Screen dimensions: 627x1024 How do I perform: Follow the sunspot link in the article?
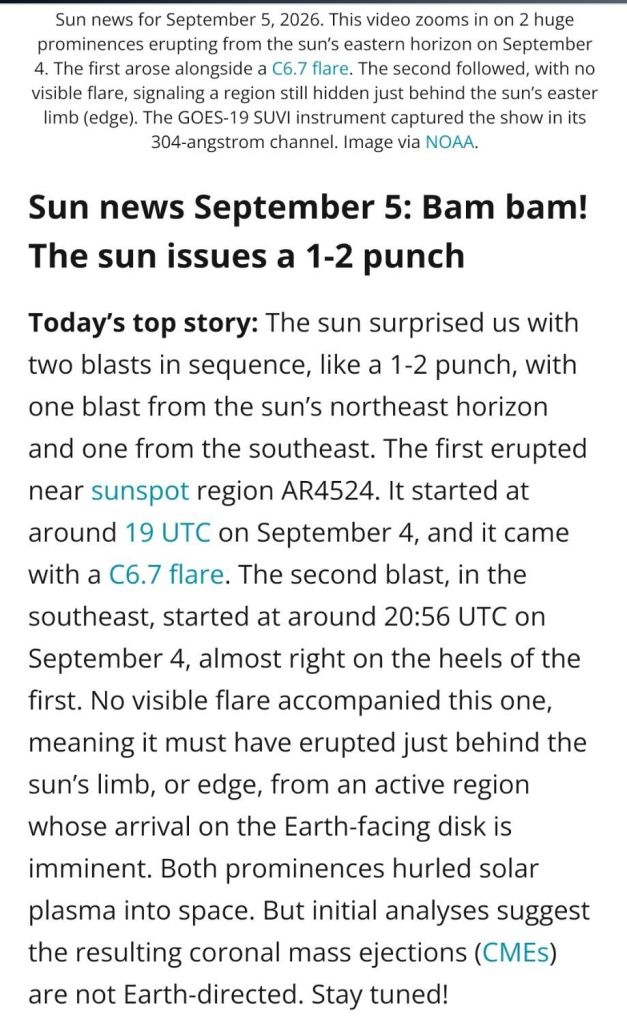tap(140, 491)
